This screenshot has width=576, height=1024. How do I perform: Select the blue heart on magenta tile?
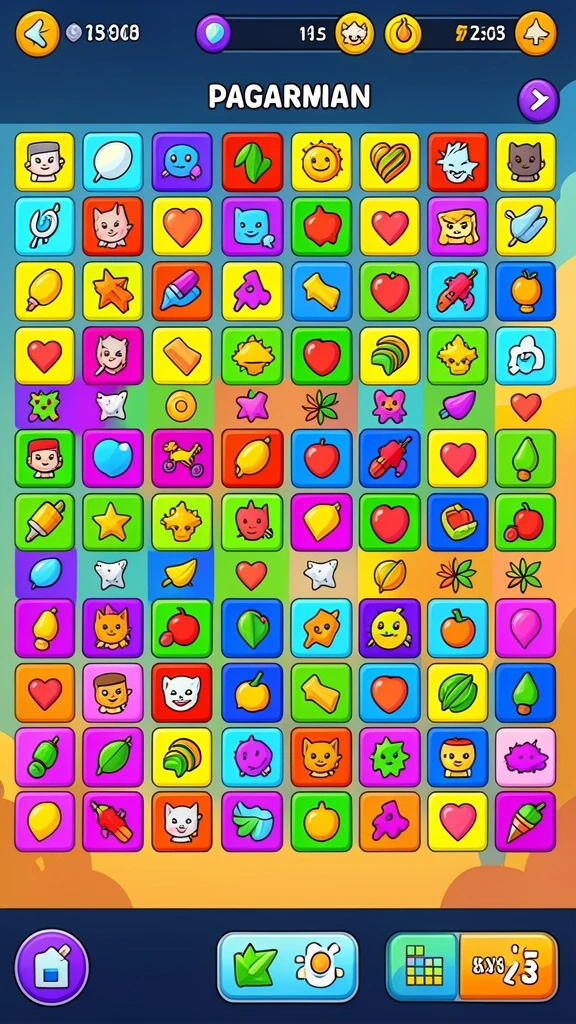tap(112, 458)
